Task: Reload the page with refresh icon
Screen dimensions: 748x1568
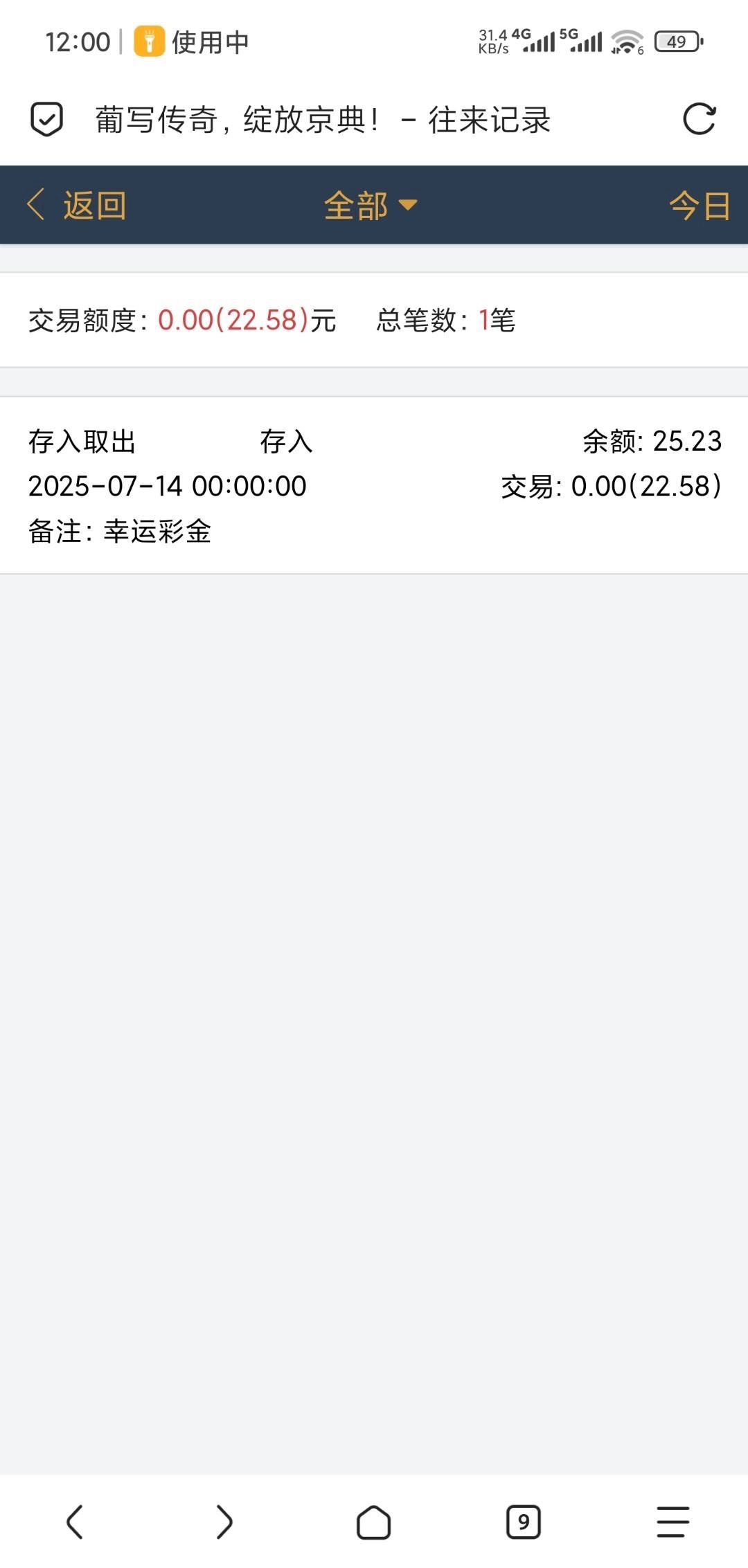Action: coord(699,119)
